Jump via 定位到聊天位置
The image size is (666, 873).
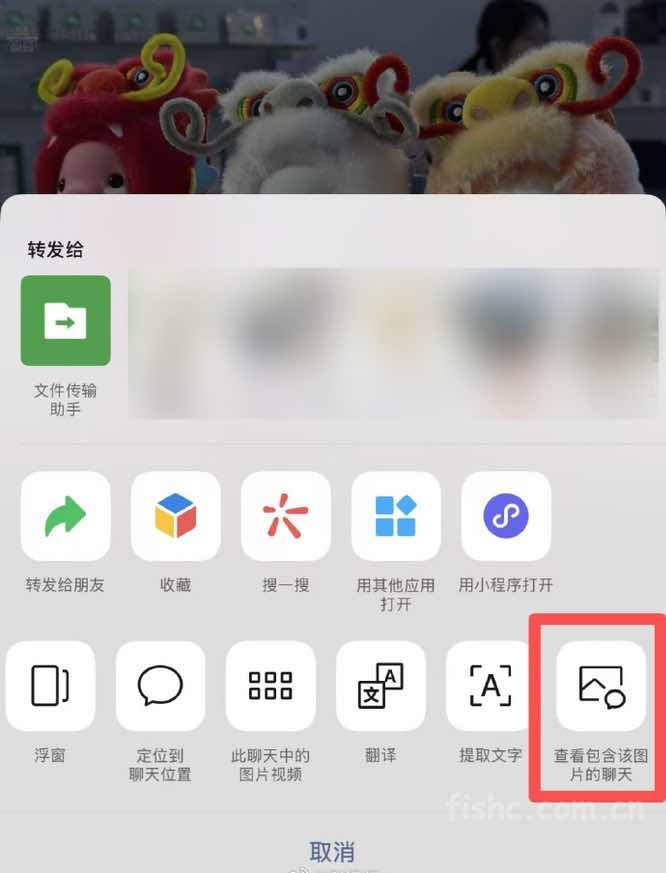point(160,686)
